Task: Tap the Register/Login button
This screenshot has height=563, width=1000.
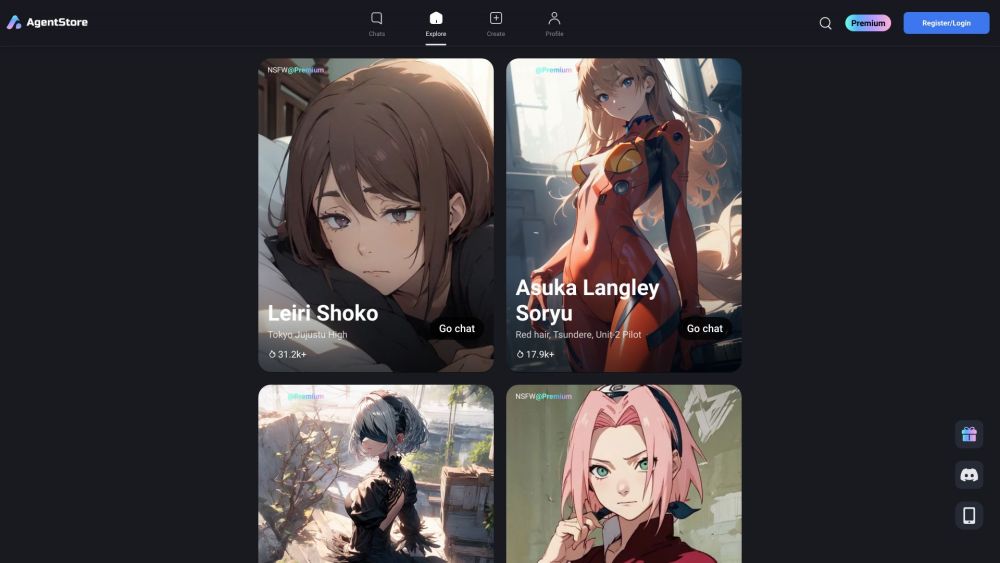Action: pos(946,23)
